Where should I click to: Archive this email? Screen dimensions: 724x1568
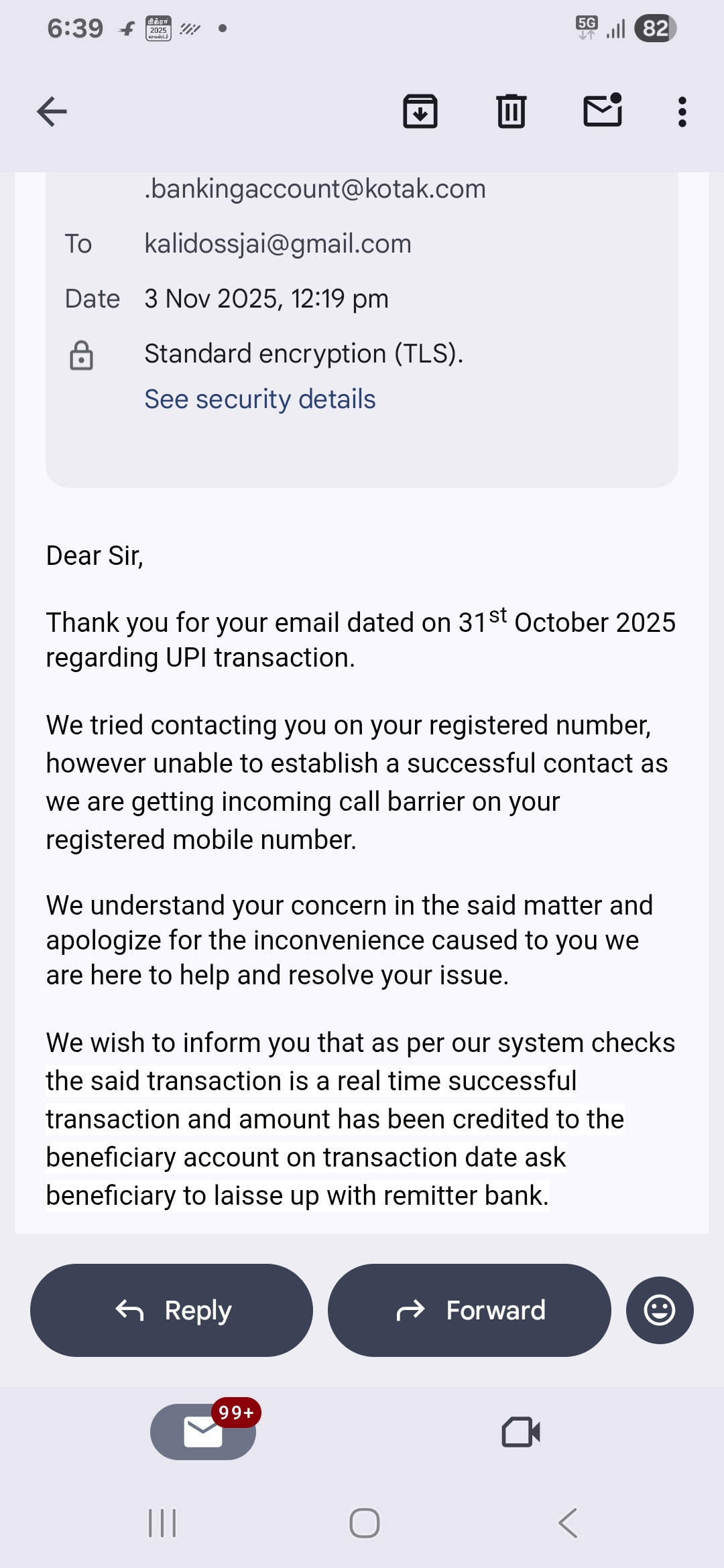420,111
